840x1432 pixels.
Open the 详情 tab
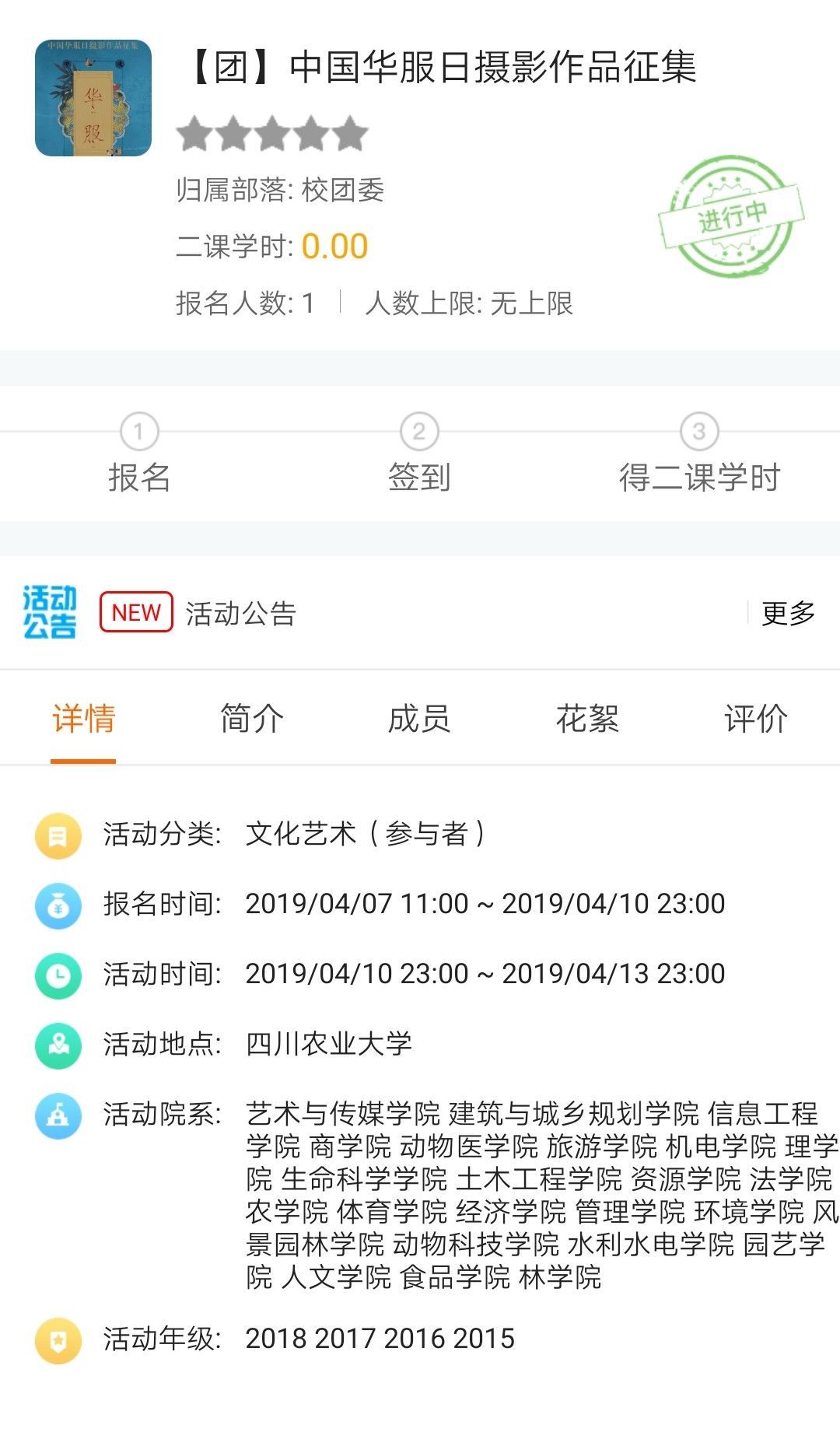coord(83,719)
